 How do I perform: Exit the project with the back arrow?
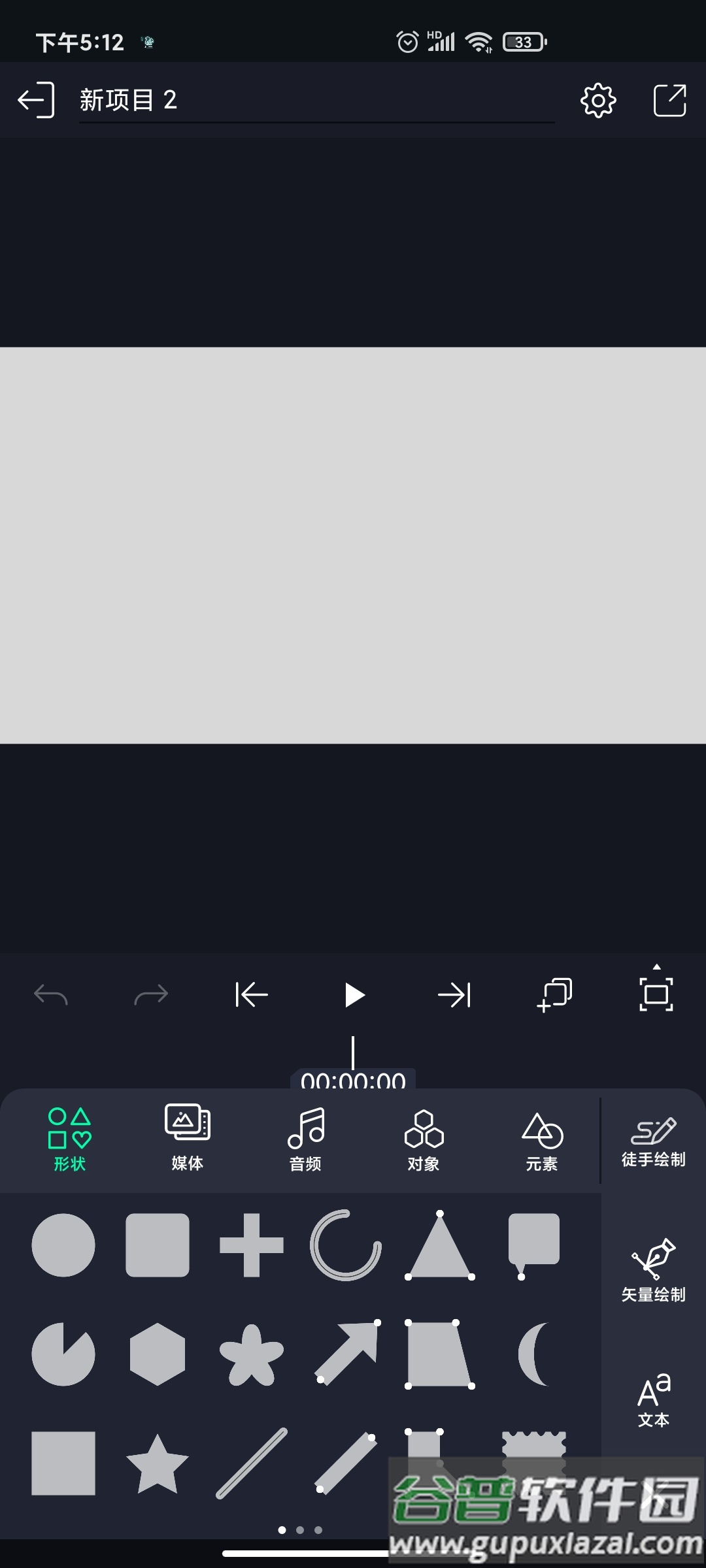(x=35, y=100)
